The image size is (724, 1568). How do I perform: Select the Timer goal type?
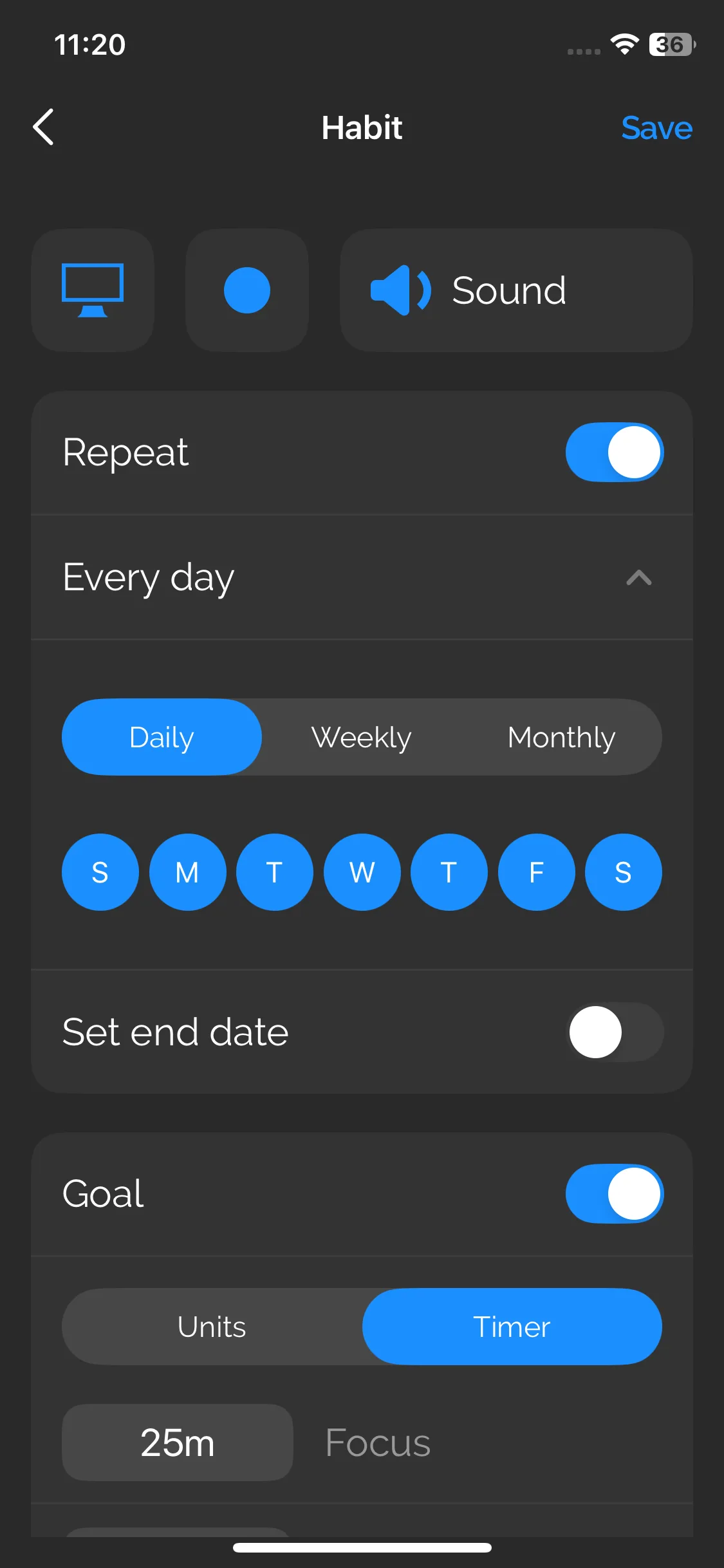[512, 1327]
